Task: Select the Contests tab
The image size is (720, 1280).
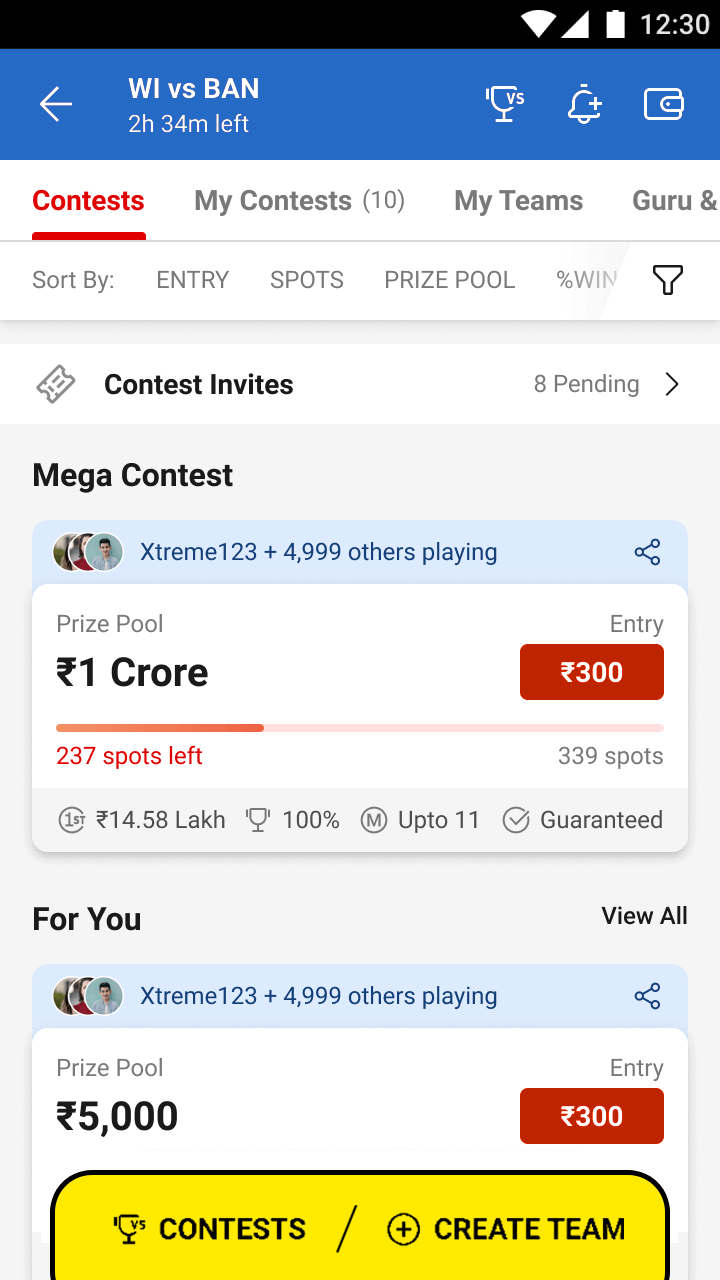Action: pos(88,201)
